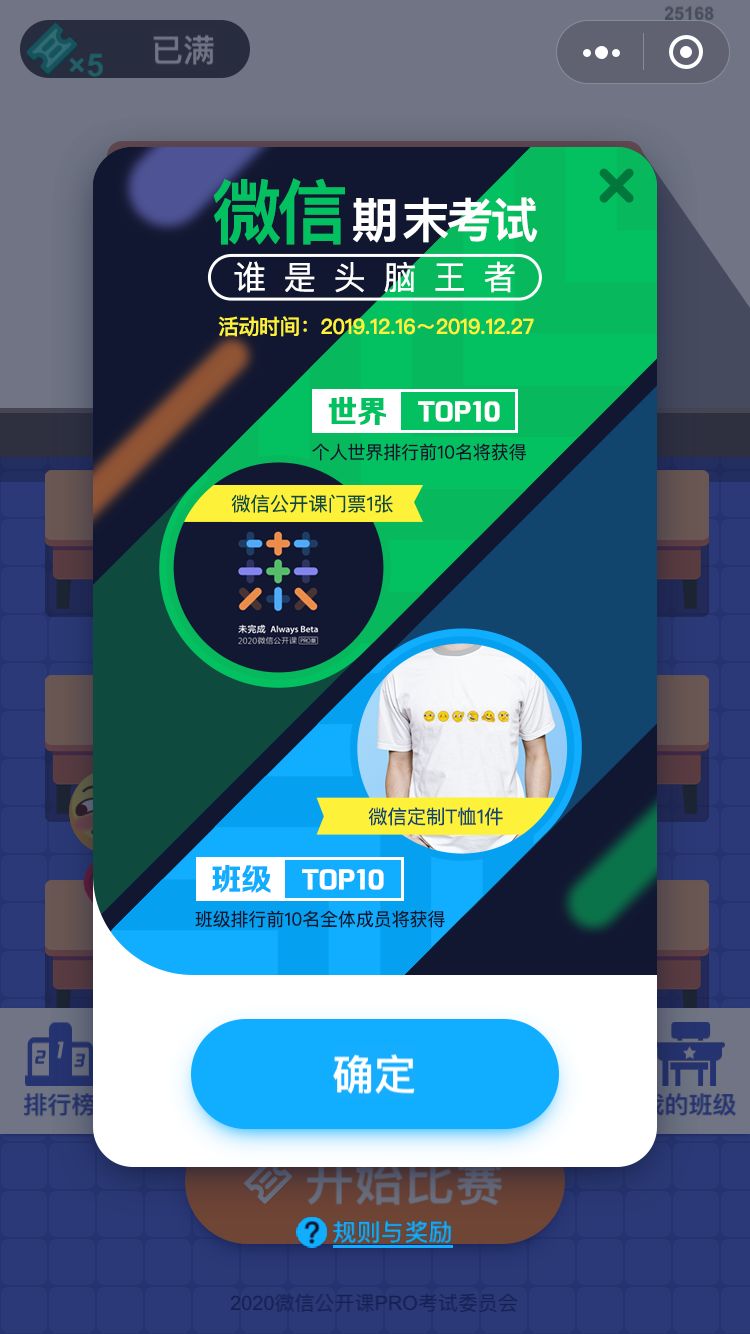The image size is (750, 1334).
Task: Close the exam event popup
Action: pyautogui.click(x=616, y=185)
